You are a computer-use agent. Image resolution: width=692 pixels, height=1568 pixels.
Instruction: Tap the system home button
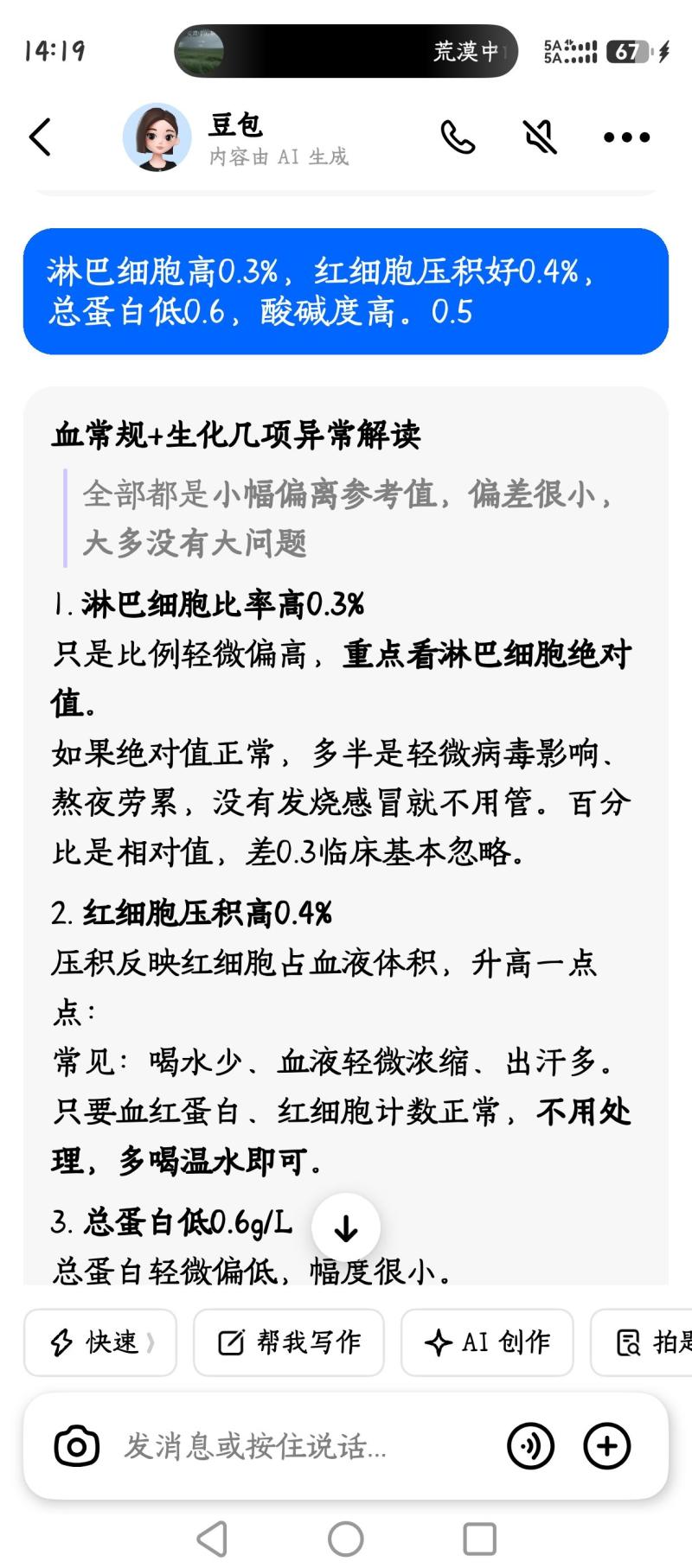click(x=346, y=1539)
